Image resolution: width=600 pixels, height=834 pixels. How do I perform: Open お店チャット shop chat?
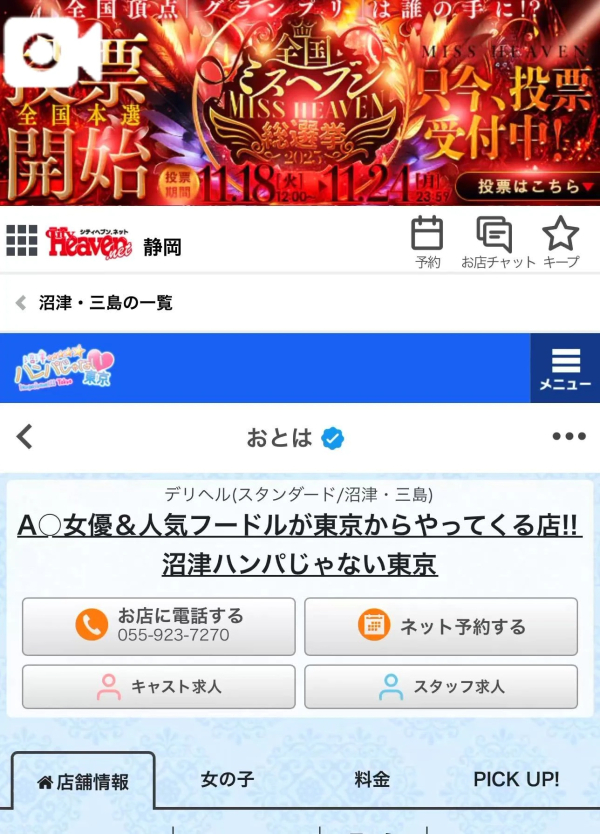492,242
